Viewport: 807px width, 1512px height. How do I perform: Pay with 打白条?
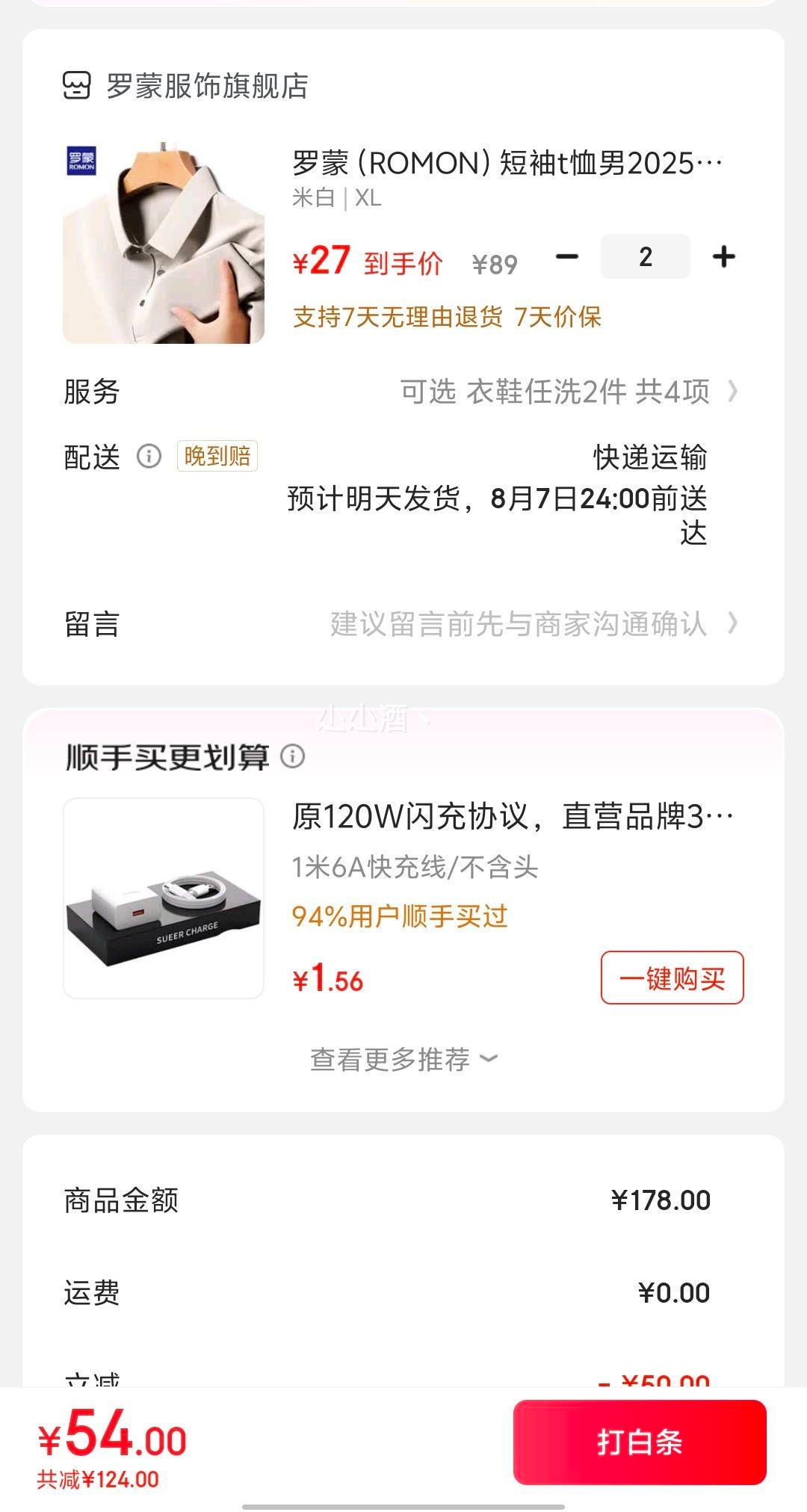640,1442
